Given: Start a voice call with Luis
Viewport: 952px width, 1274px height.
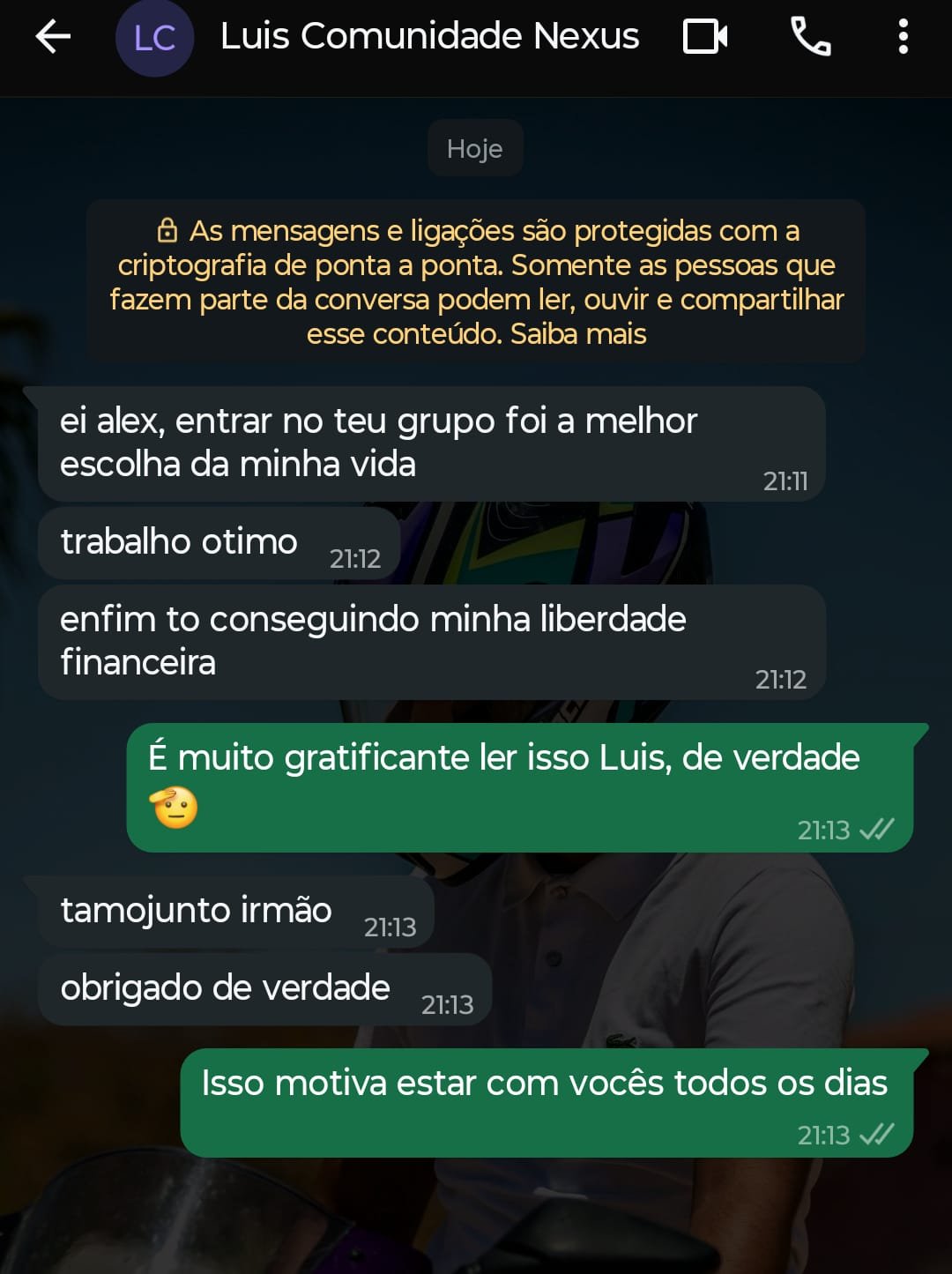Looking at the screenshot, I should tap(812, 37).
